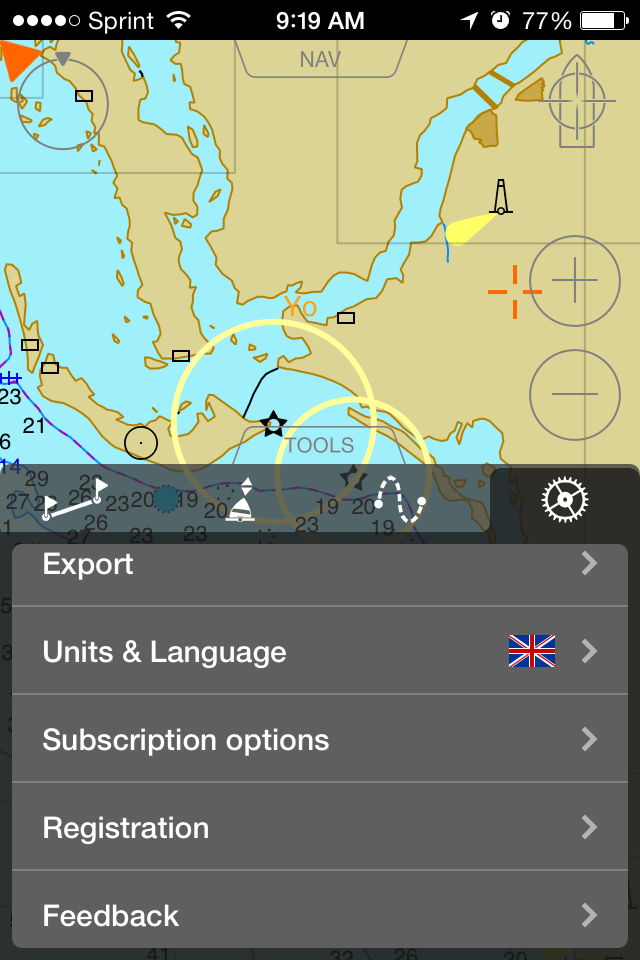Select the sailboat tool

pyautogui.click(x=241, y=500)
